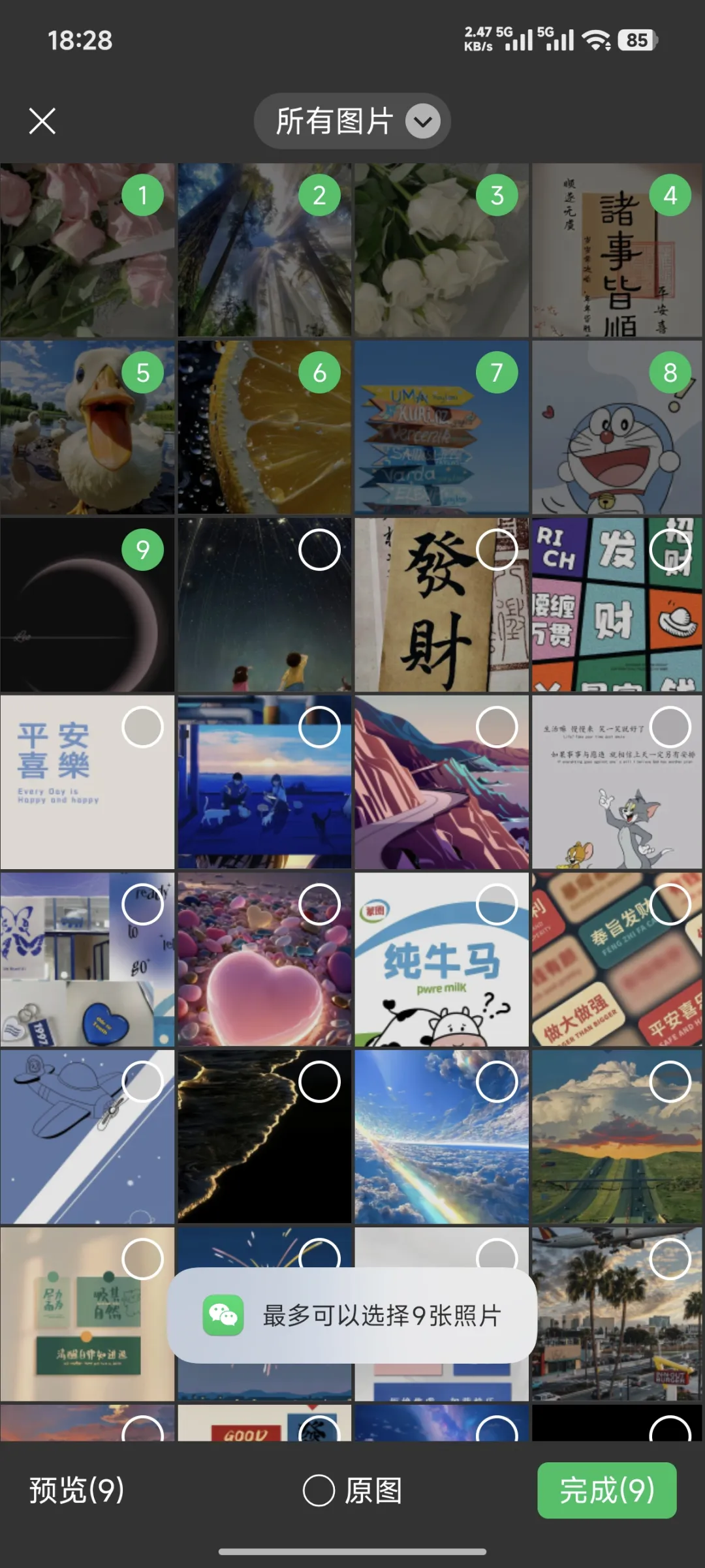Select the blue paper airplane drawing circle
Image resolution: width=705 pixels, height=1568 pixels.
tap(143, 1082)
